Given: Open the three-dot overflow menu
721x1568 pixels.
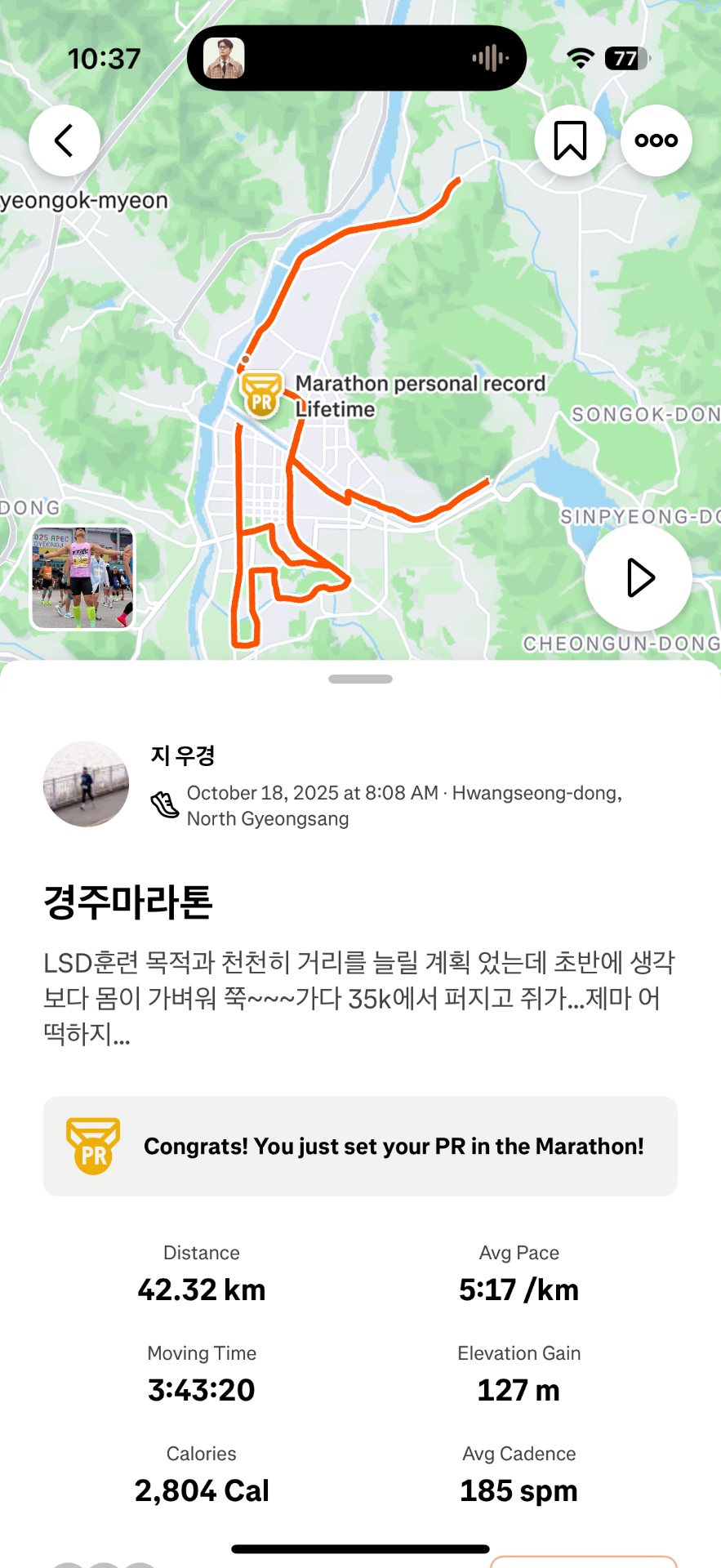Looking at the screenshot, I should tap(656, 140).
